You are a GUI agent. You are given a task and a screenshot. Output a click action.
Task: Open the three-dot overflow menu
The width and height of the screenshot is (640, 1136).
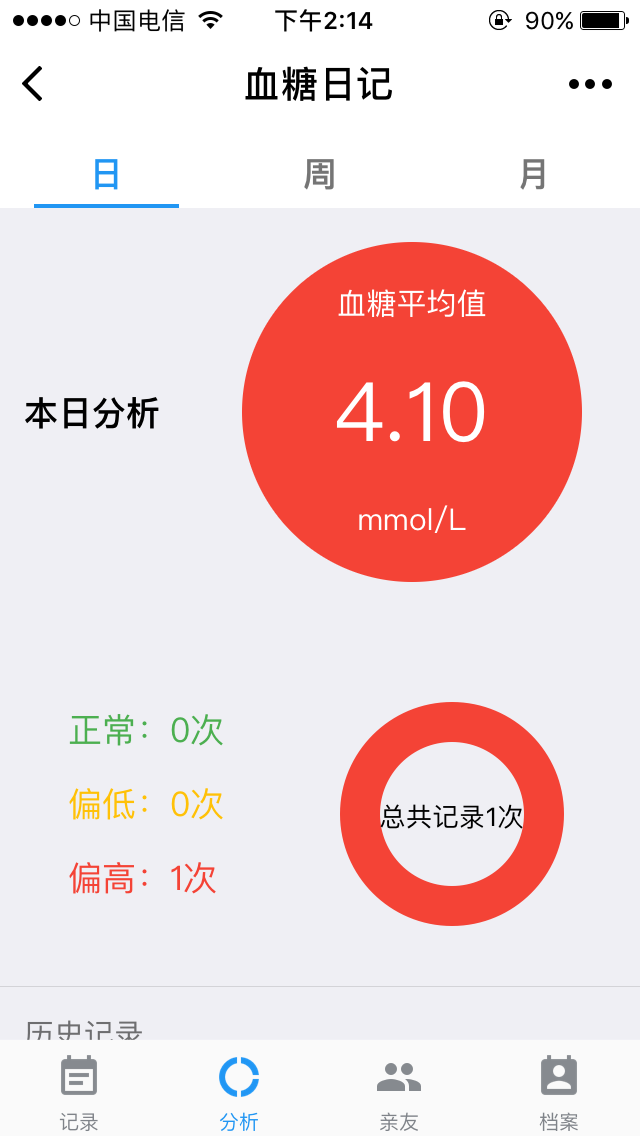pyautogui.click(x=590, y=84)
